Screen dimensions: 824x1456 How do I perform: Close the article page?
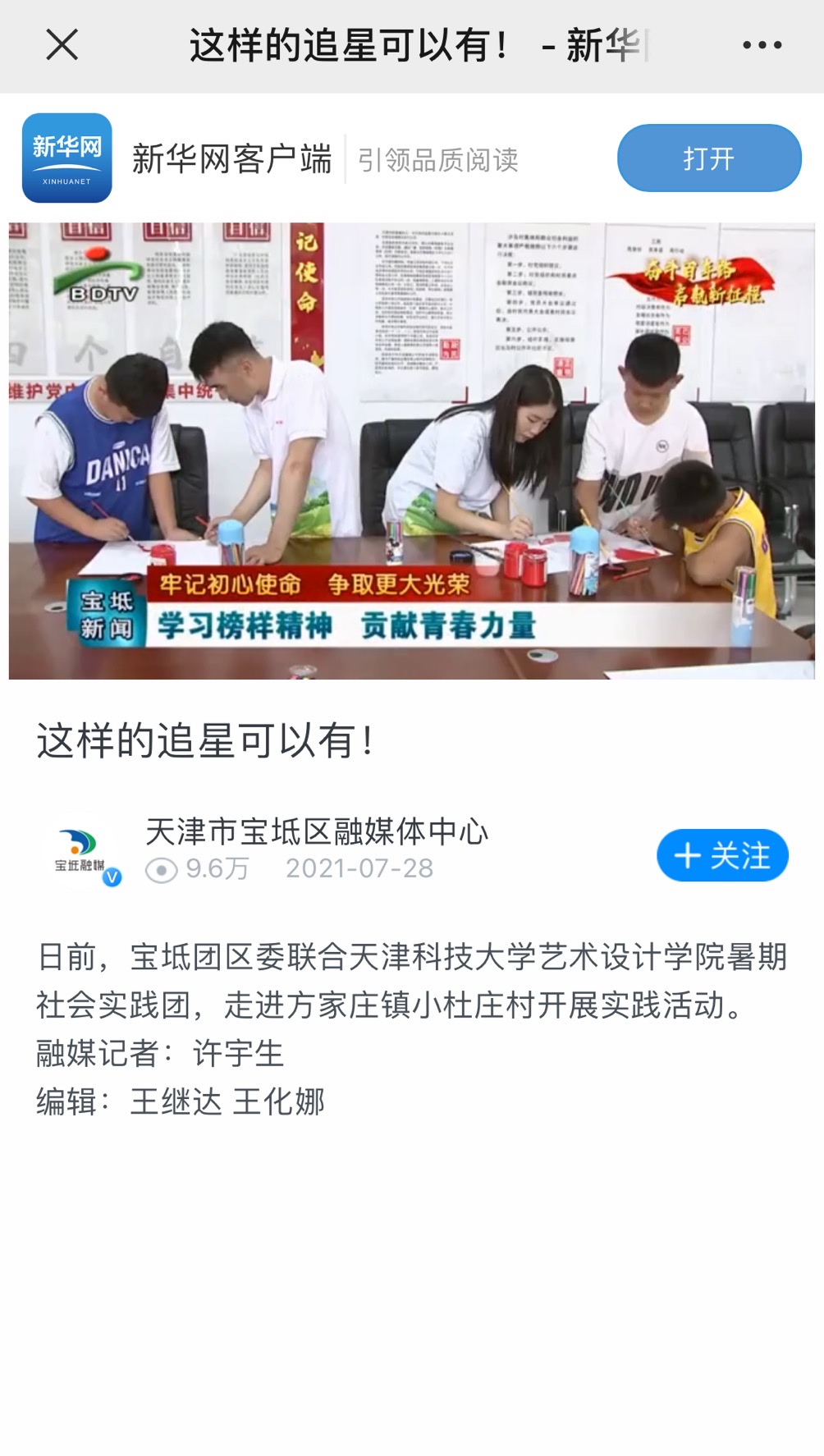(62, 45)
